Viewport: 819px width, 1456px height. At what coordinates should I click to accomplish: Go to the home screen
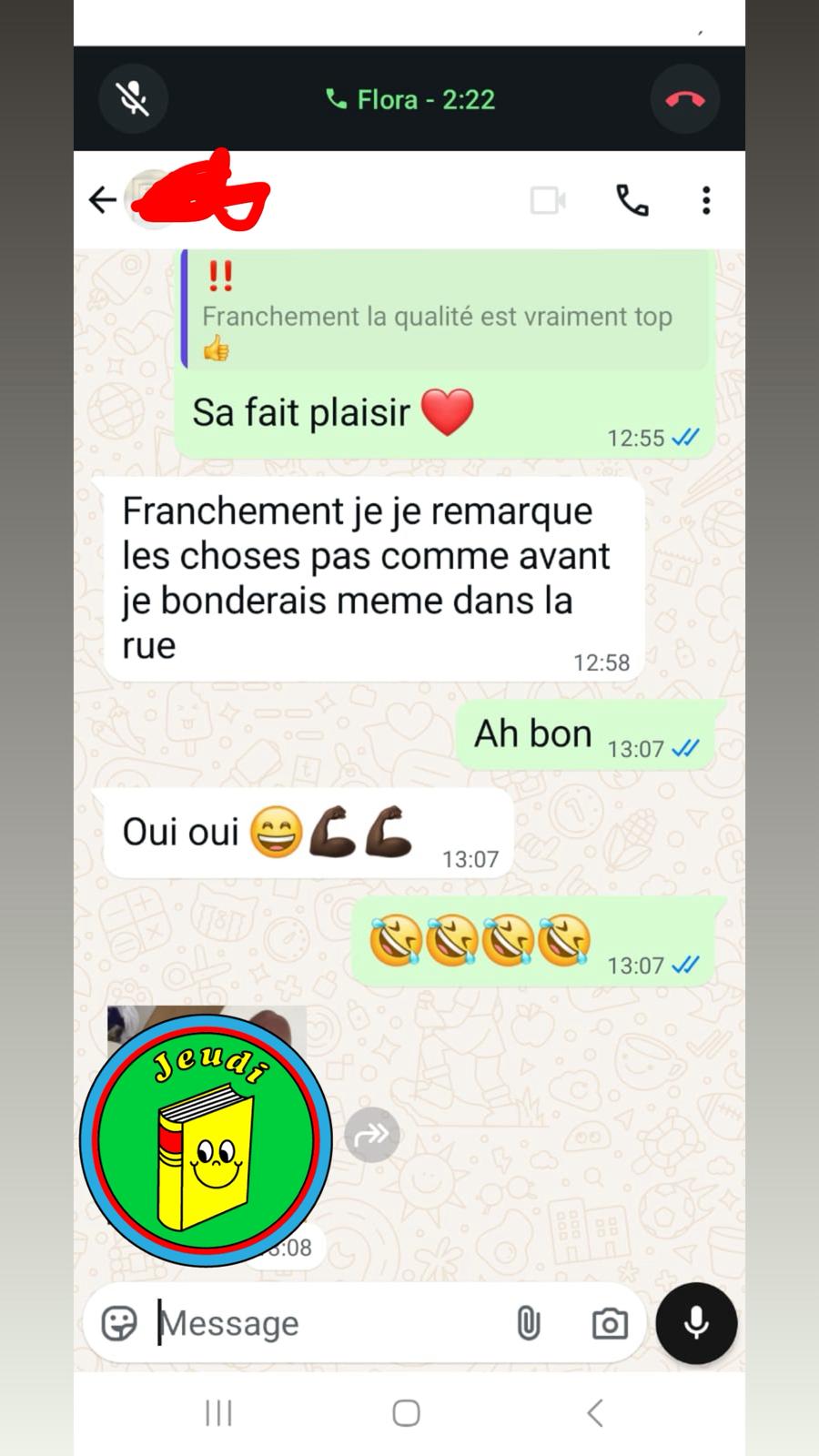(x=406, y=1413)
